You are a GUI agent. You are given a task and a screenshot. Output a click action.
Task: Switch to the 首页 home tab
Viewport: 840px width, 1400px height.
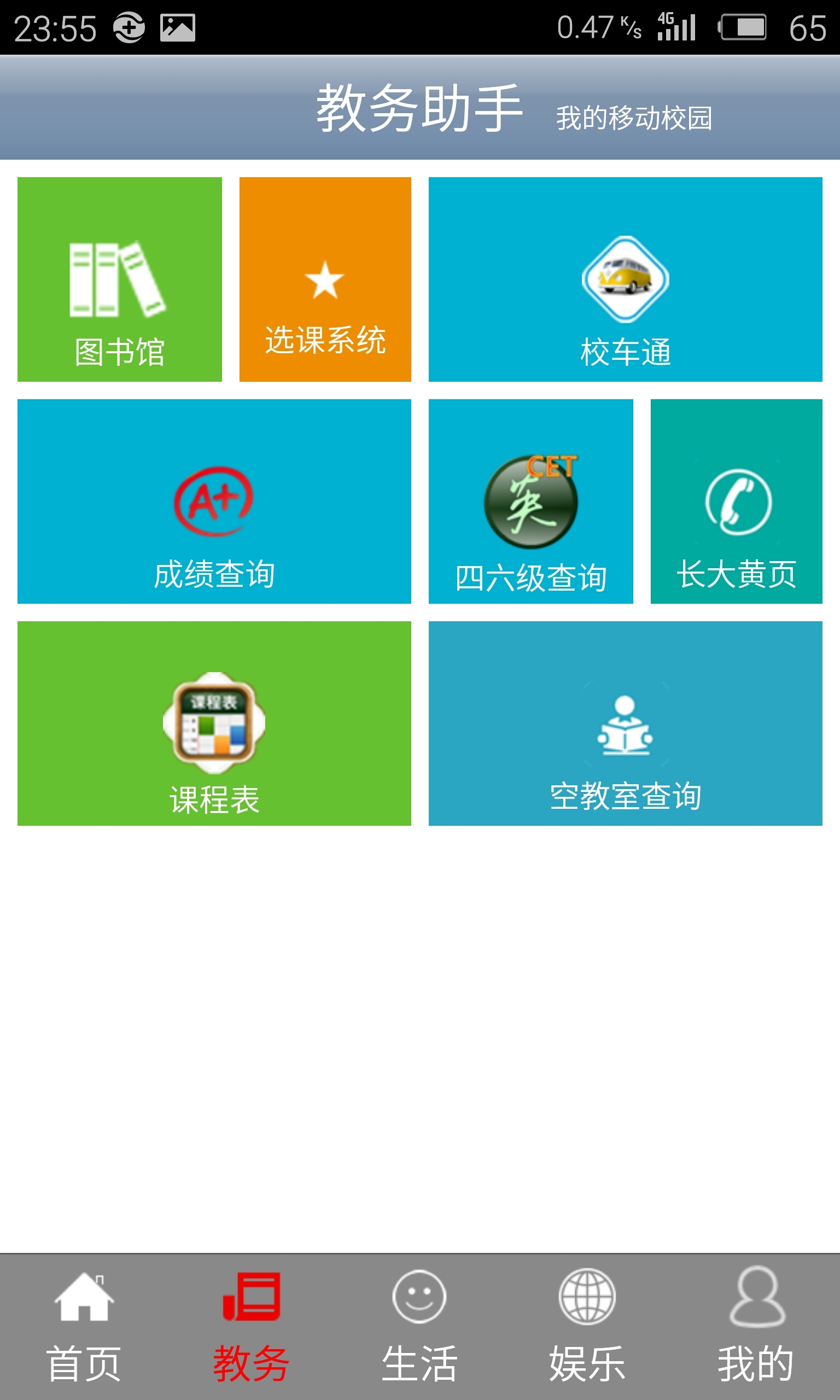coord(84,1325)
